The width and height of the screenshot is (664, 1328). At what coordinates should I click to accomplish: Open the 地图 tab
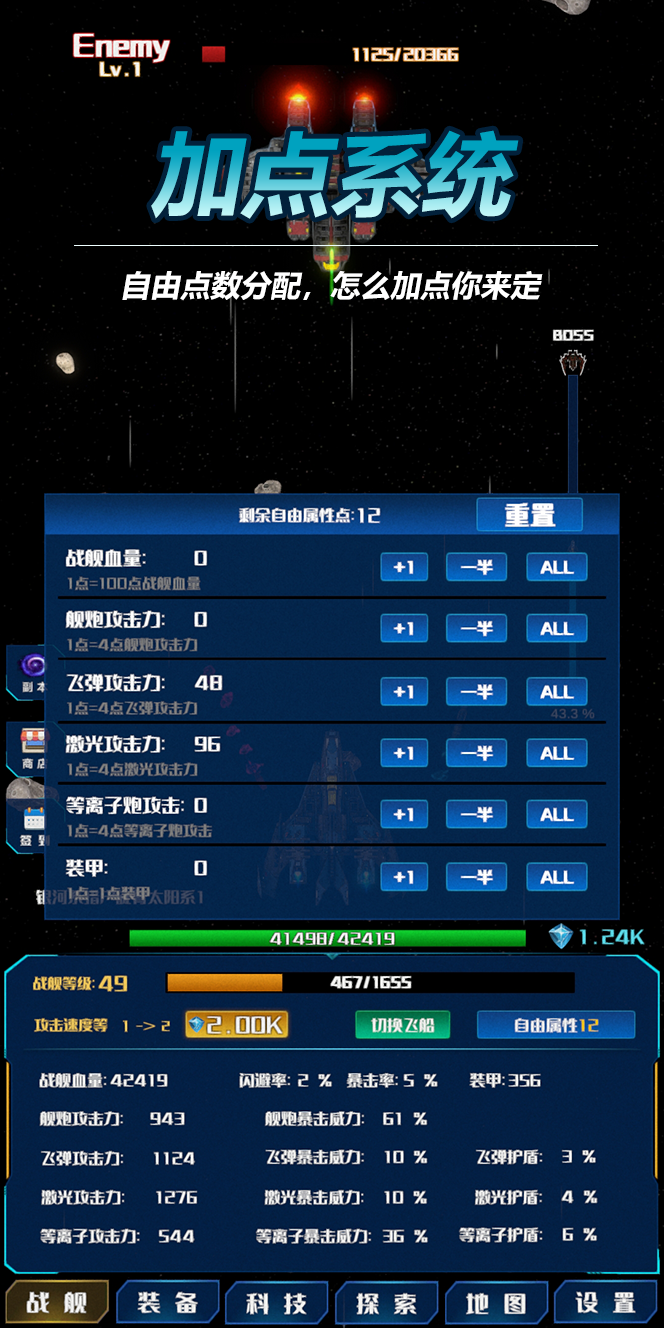(496, 1303)
